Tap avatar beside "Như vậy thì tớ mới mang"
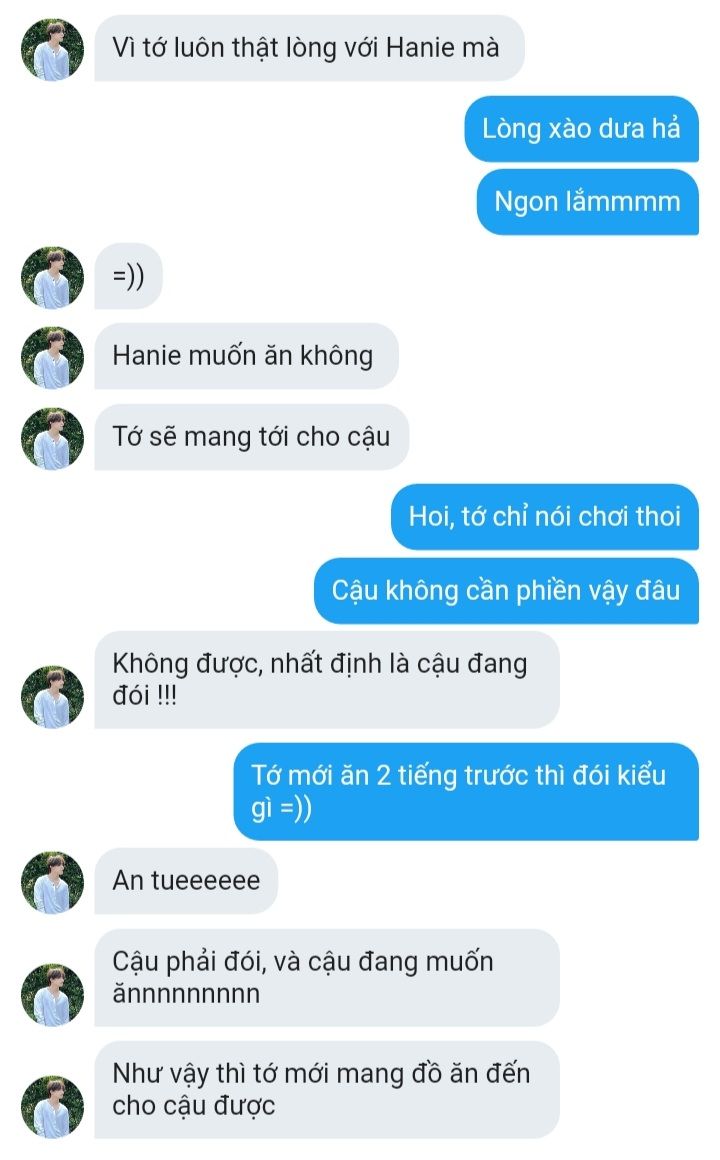 point(52,1106)
